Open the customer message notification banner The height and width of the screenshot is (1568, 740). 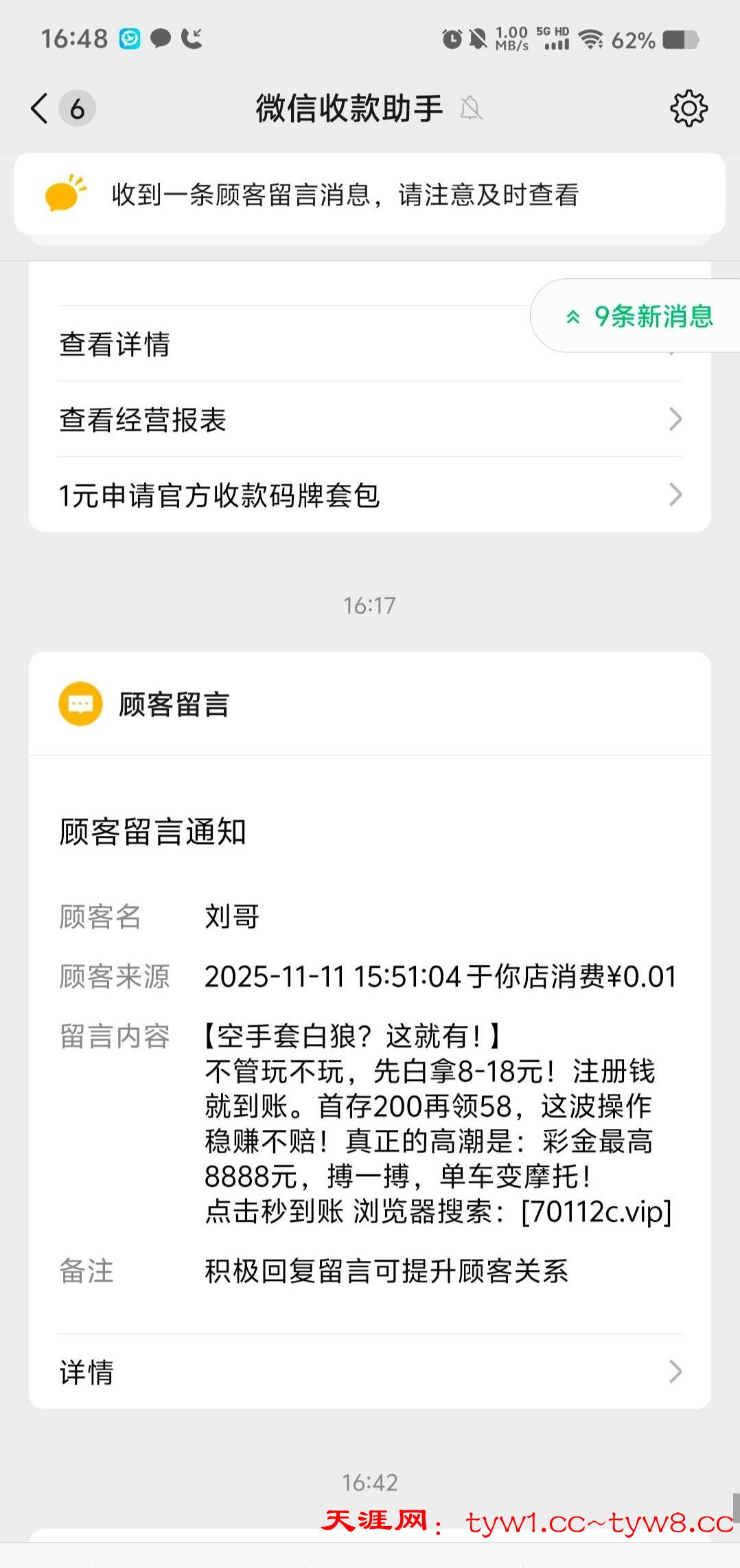pos(369,195)
